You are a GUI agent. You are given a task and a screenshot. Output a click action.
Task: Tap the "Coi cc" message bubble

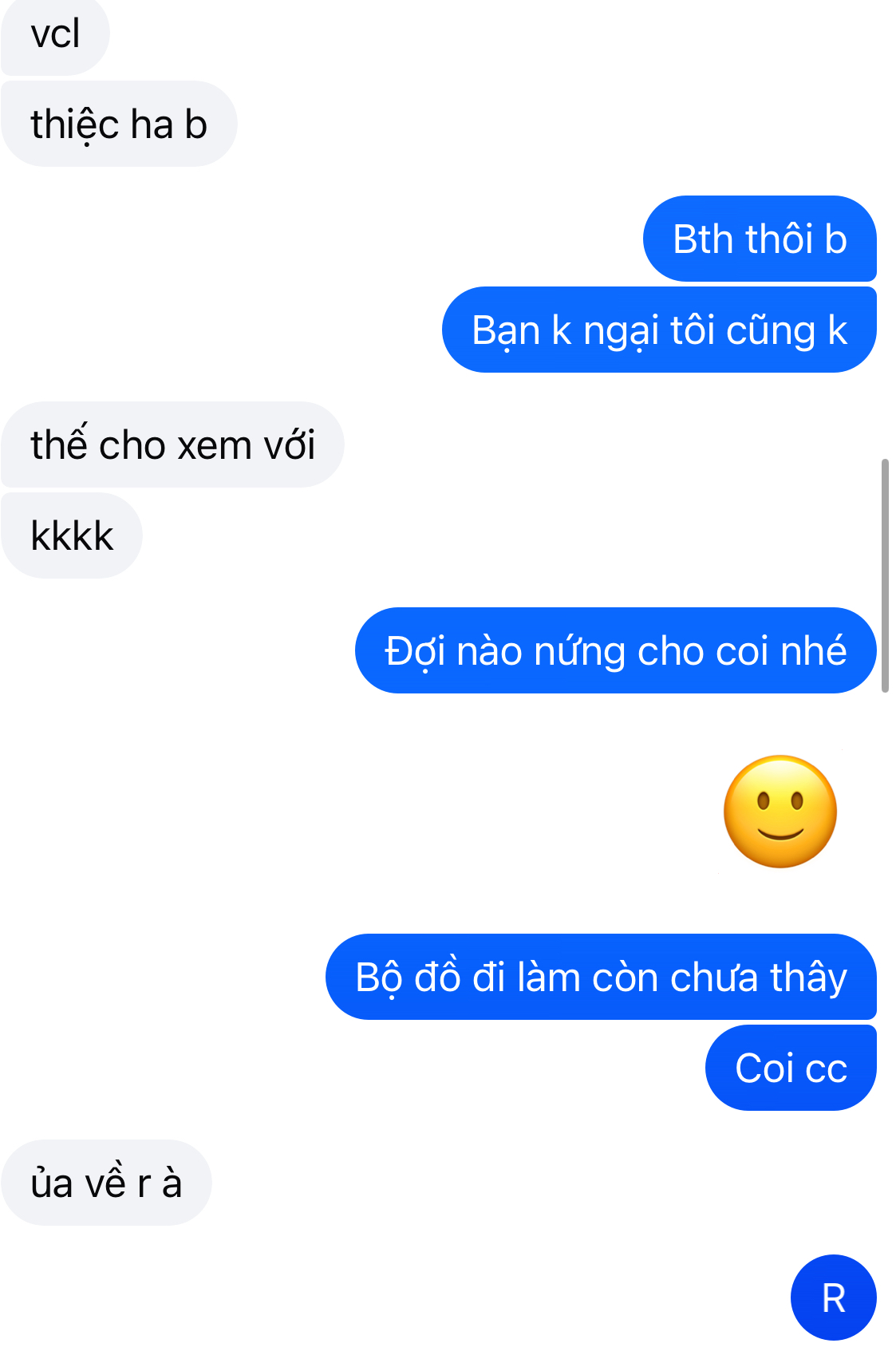pyautogui.click(x=790, y=1068)
